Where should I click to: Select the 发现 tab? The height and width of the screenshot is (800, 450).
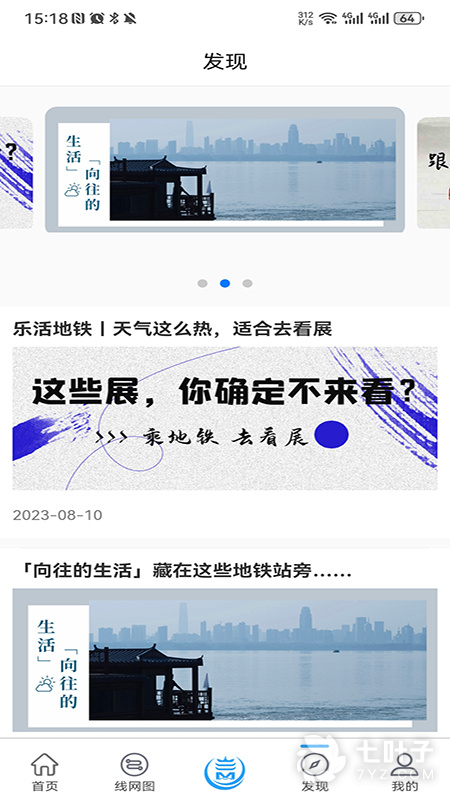click(315, 771)
